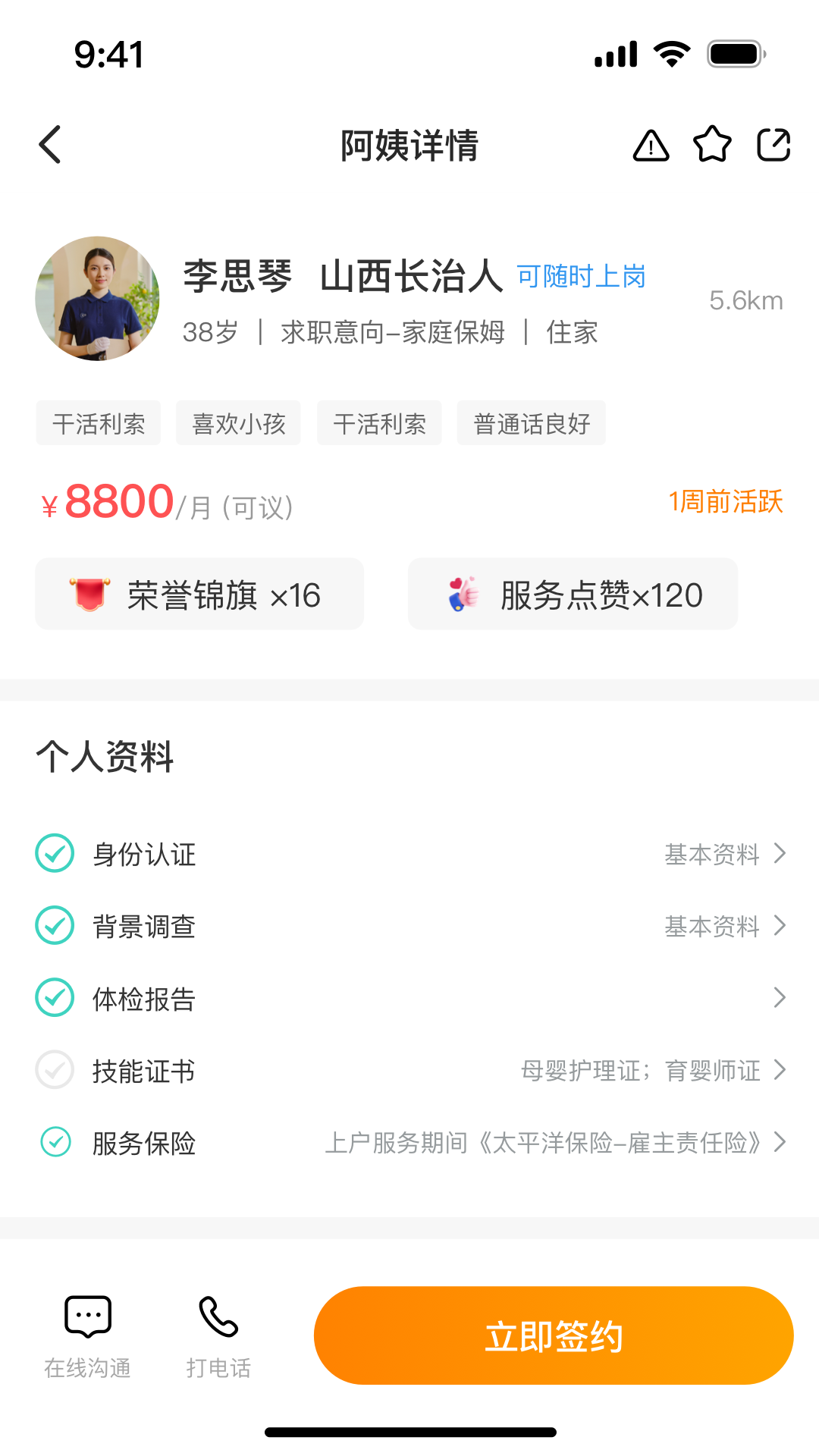Click the gray checkmark on 技能证书
Viewport: 819px width, 1456px height.
pos(54,1070)
